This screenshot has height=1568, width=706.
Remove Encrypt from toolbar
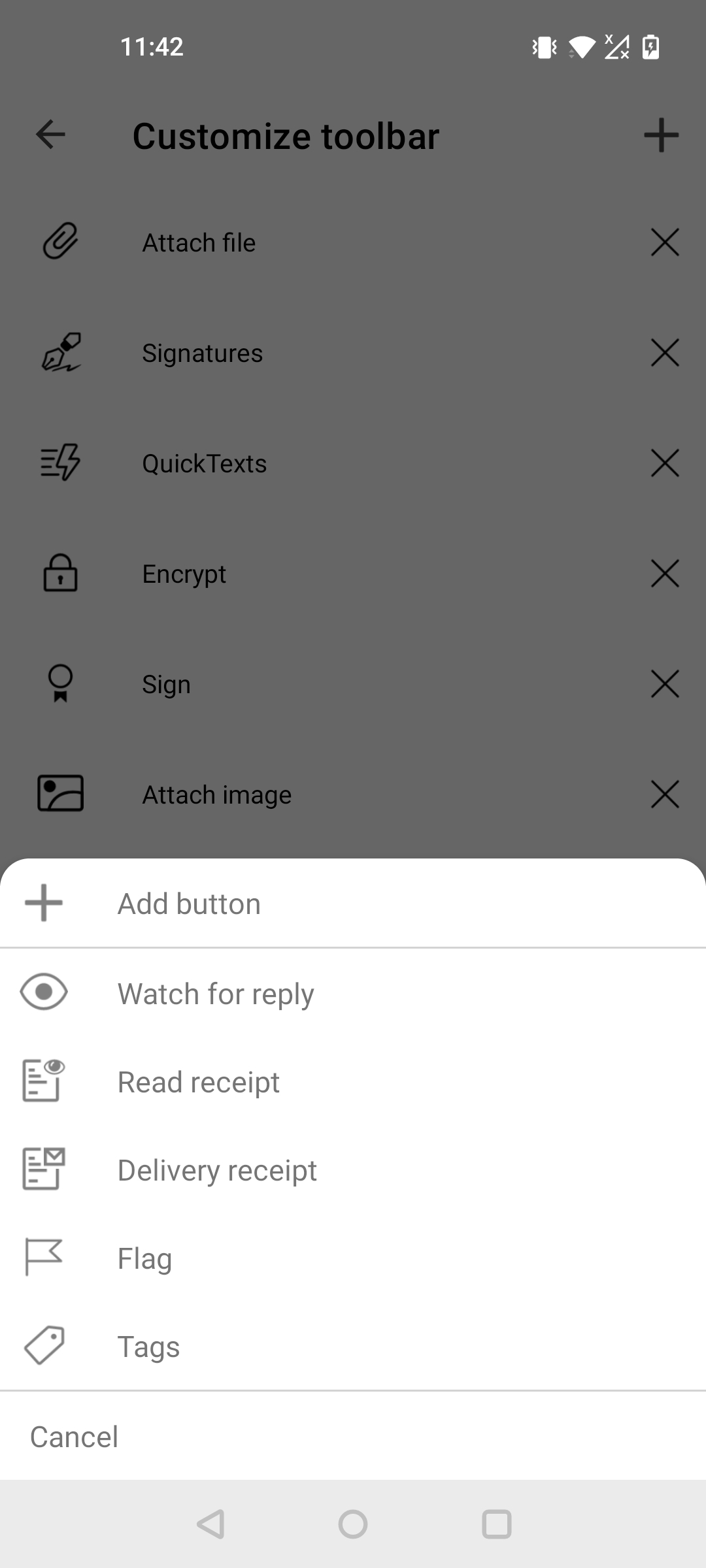tap(665, 574)
